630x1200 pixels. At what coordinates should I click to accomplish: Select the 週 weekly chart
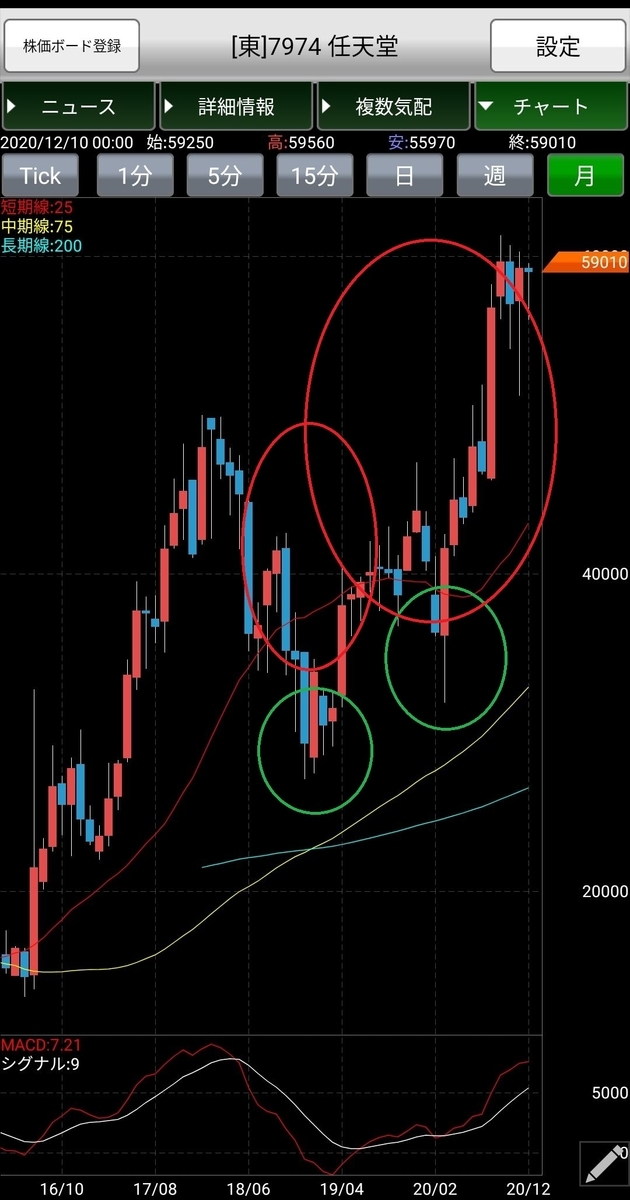[x=494, y=176]
